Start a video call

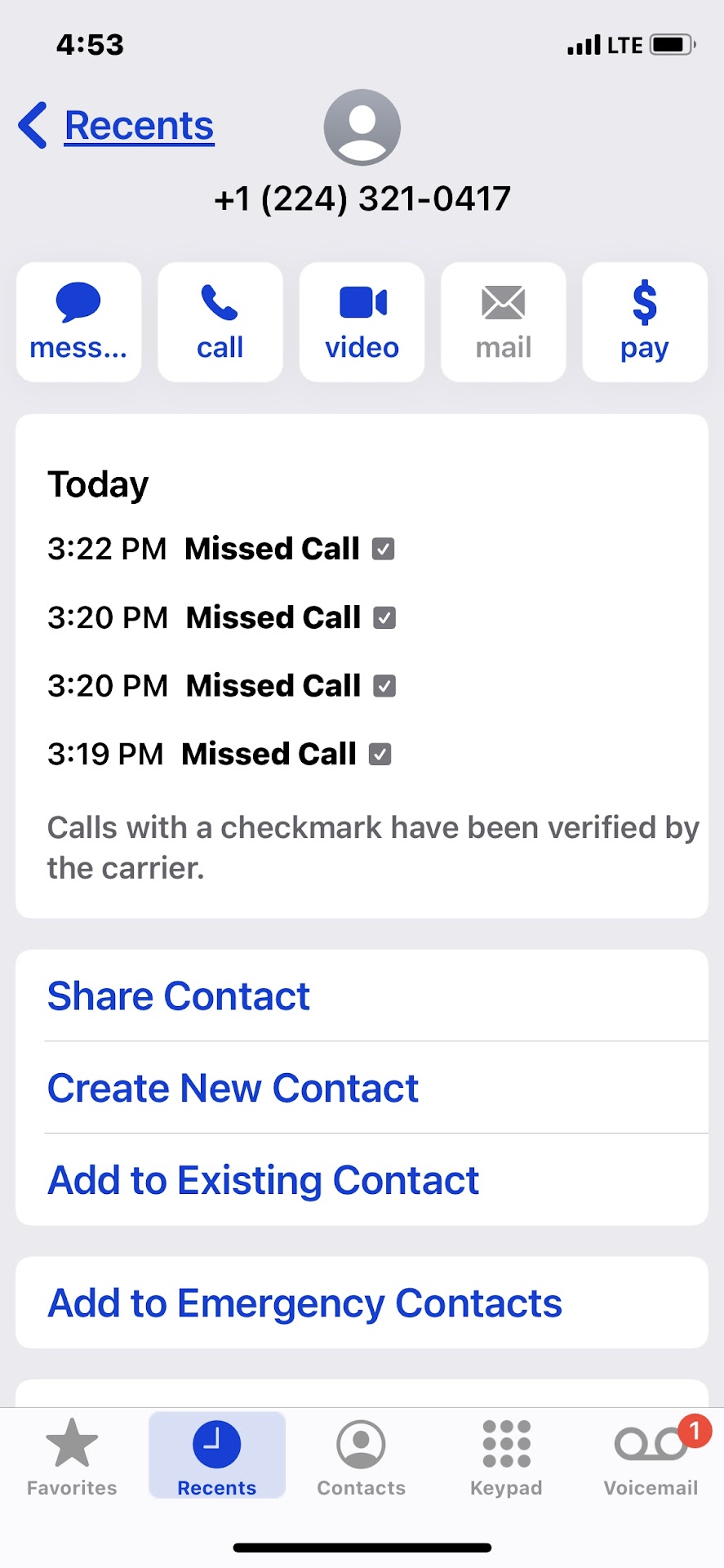coord(362,322)
